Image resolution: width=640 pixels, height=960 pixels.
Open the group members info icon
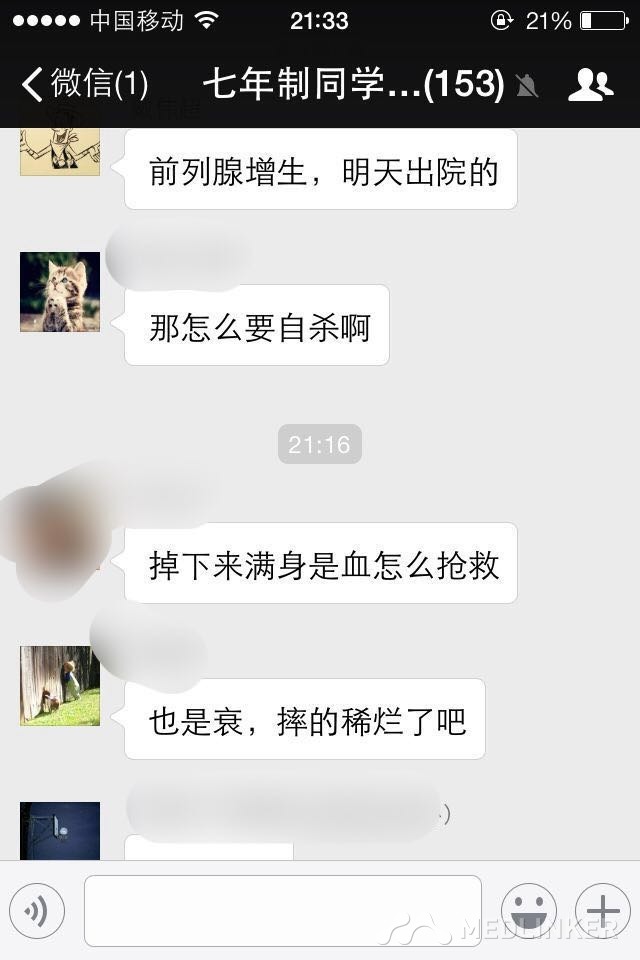pyautogui.click(x=590, y=85)
